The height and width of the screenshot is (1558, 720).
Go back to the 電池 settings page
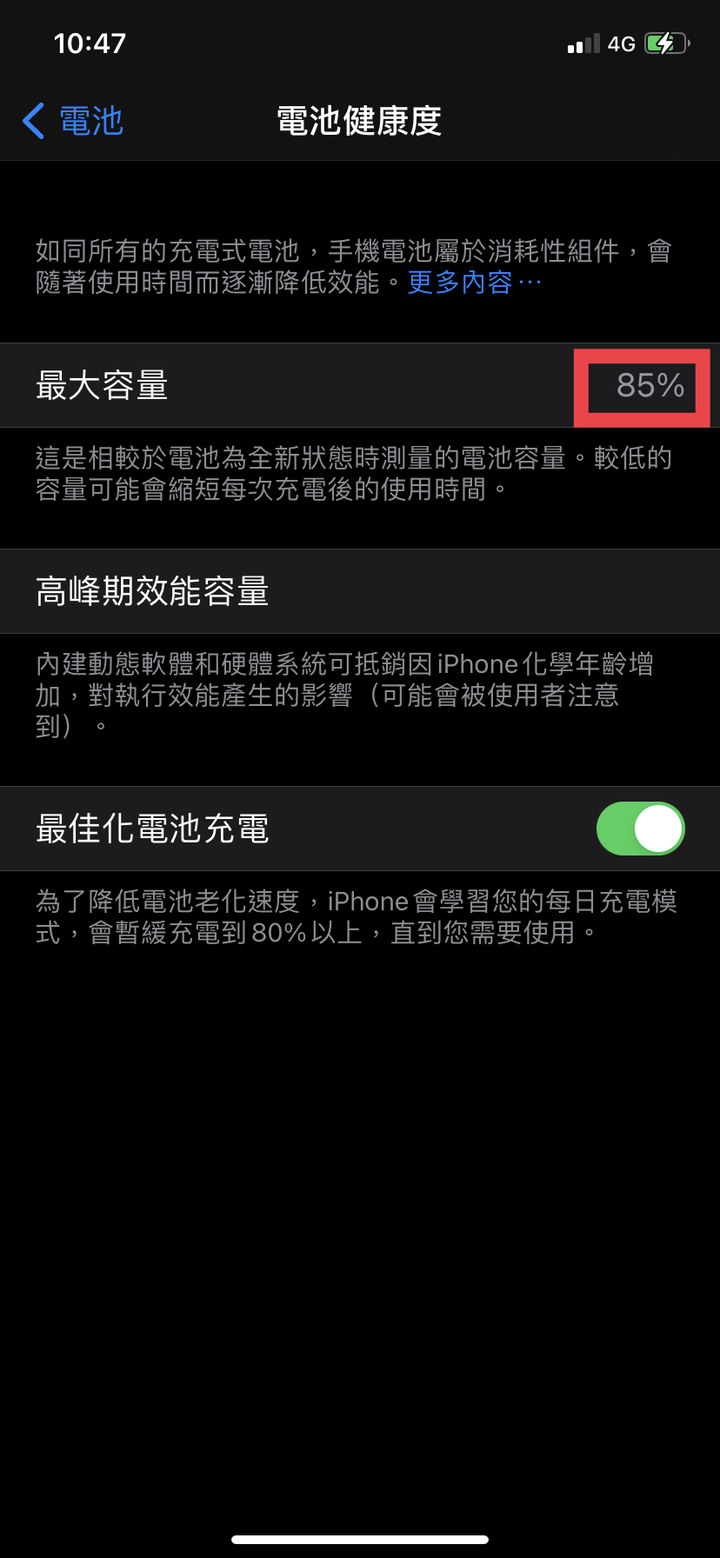(72, 121)
